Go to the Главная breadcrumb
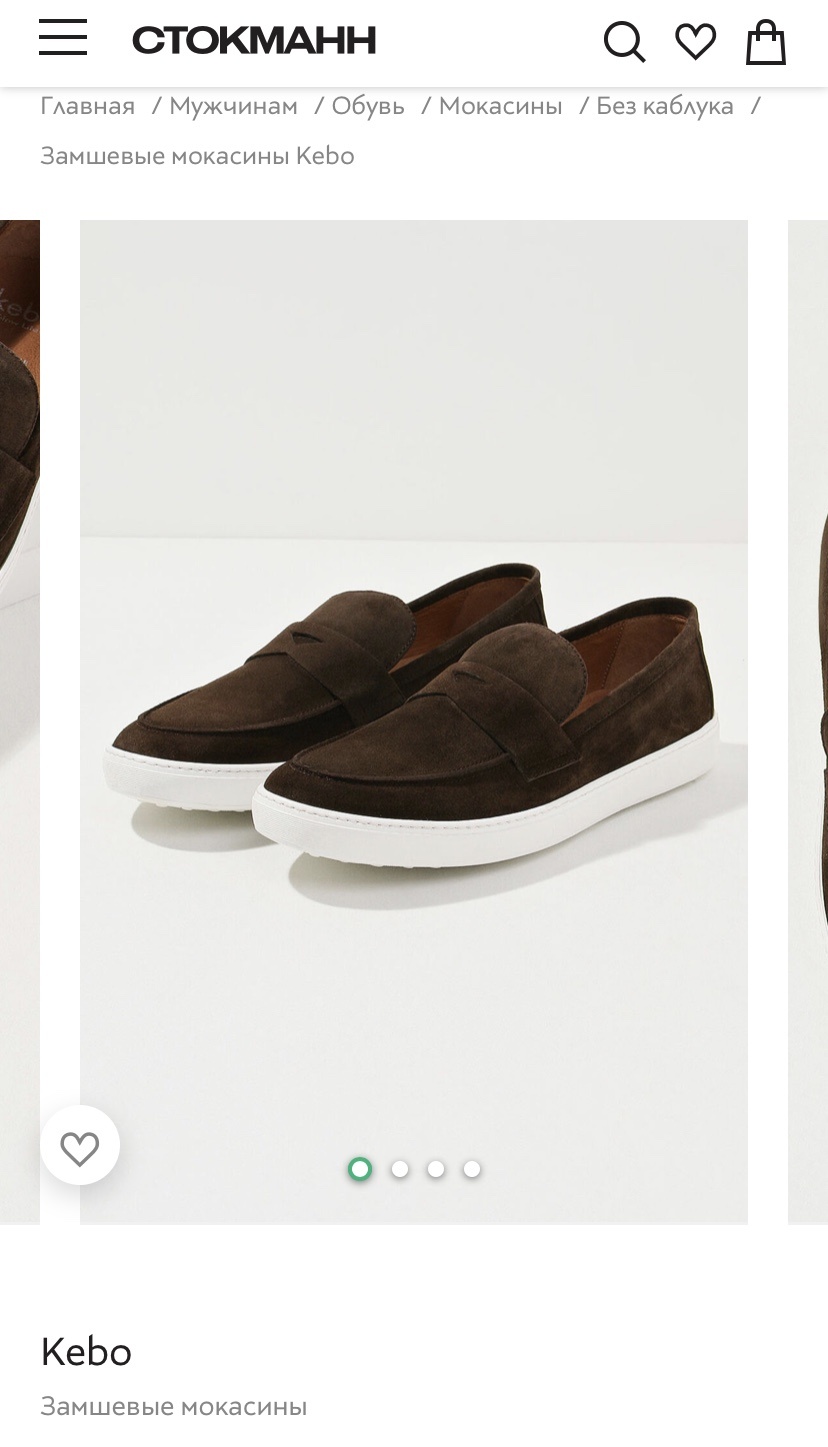828x1447 pixels. click(x=88, y=106)
